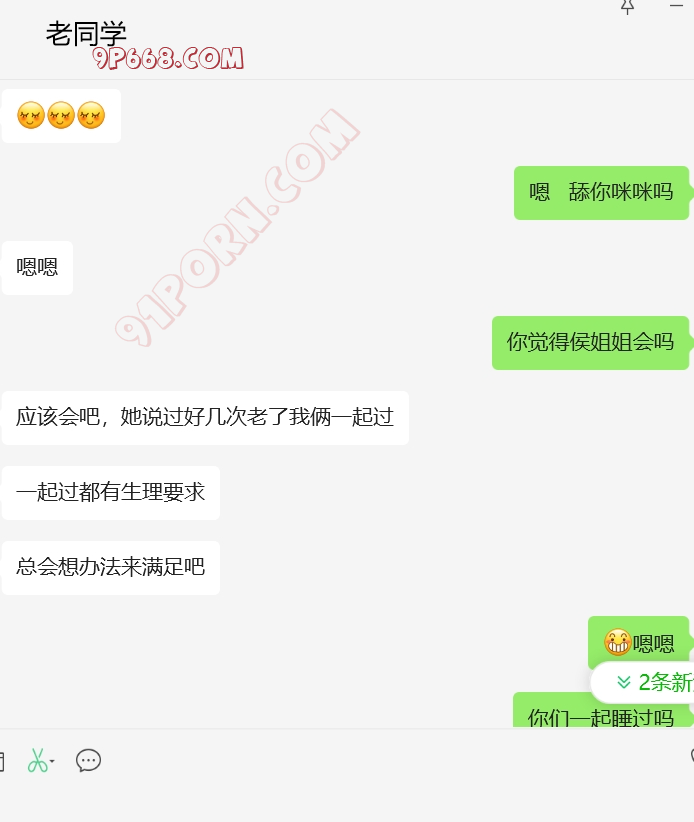
Task: Minimize the chat window
Action: [x=677, y=6]
